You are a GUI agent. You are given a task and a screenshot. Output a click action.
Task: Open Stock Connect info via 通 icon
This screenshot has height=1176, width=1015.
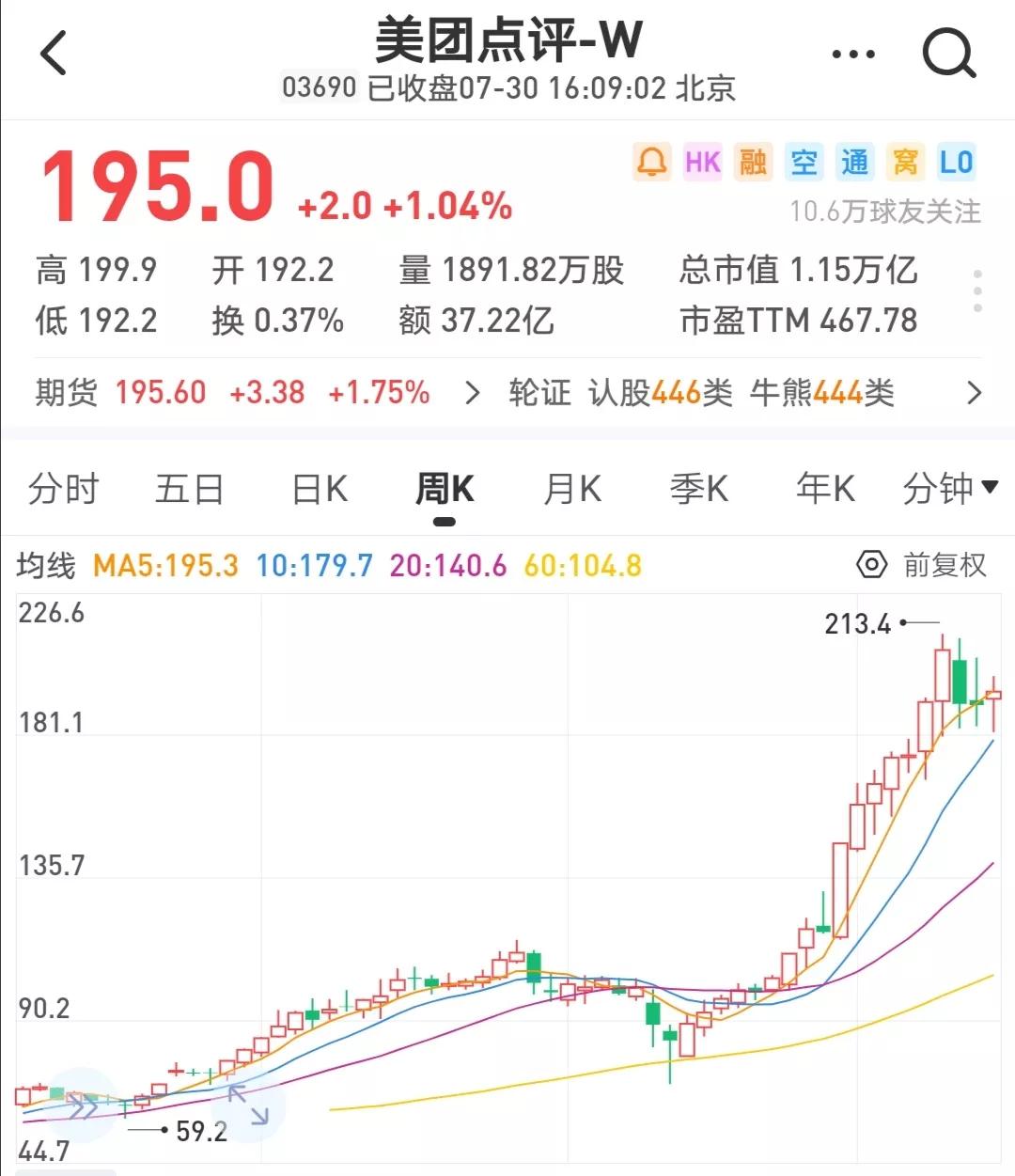point(855,162)
